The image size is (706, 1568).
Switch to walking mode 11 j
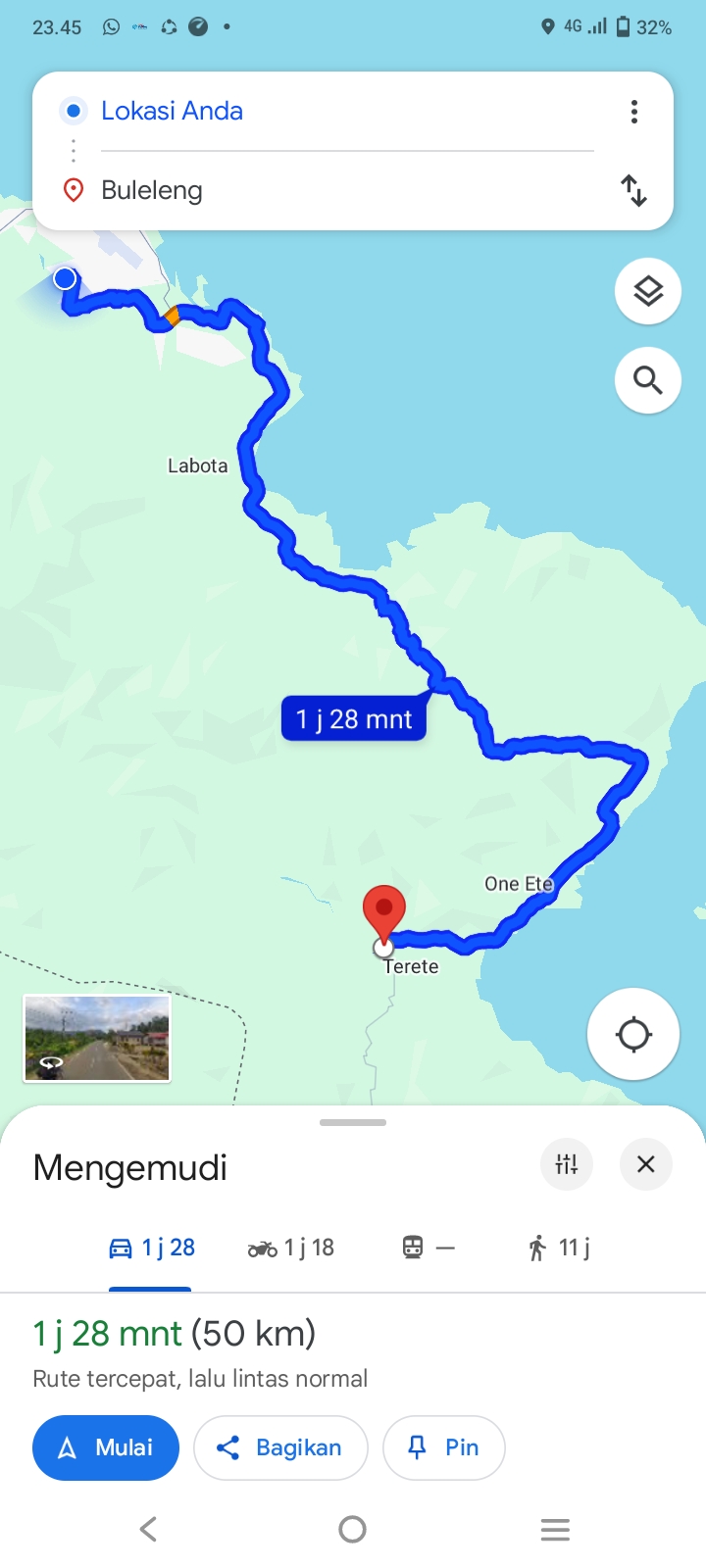click(x=559, y=1248)
